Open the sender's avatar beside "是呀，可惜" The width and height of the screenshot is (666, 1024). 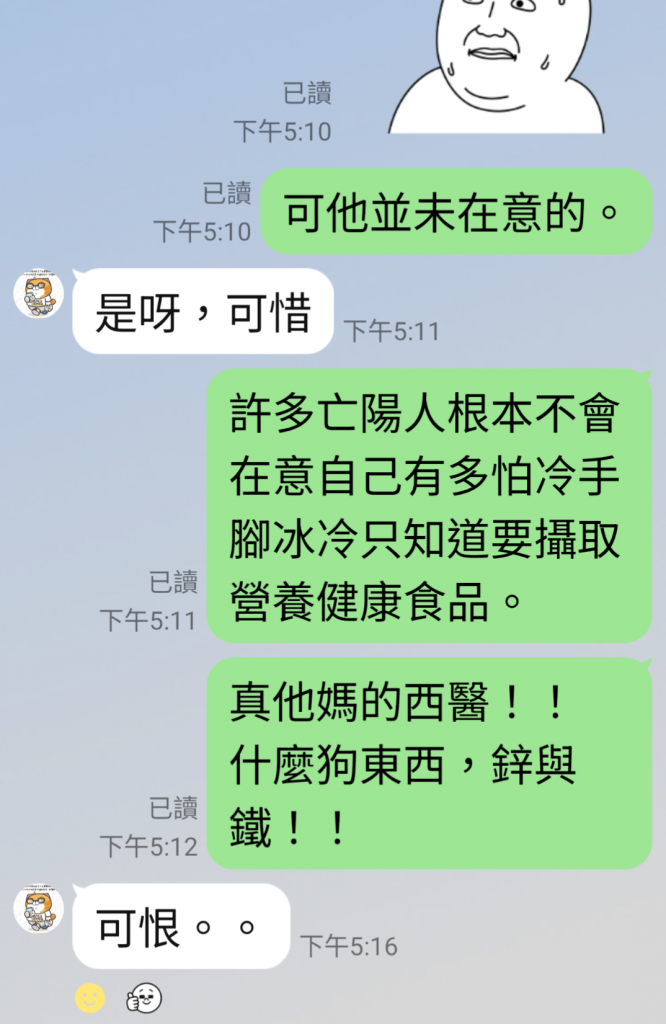(39, 294)
